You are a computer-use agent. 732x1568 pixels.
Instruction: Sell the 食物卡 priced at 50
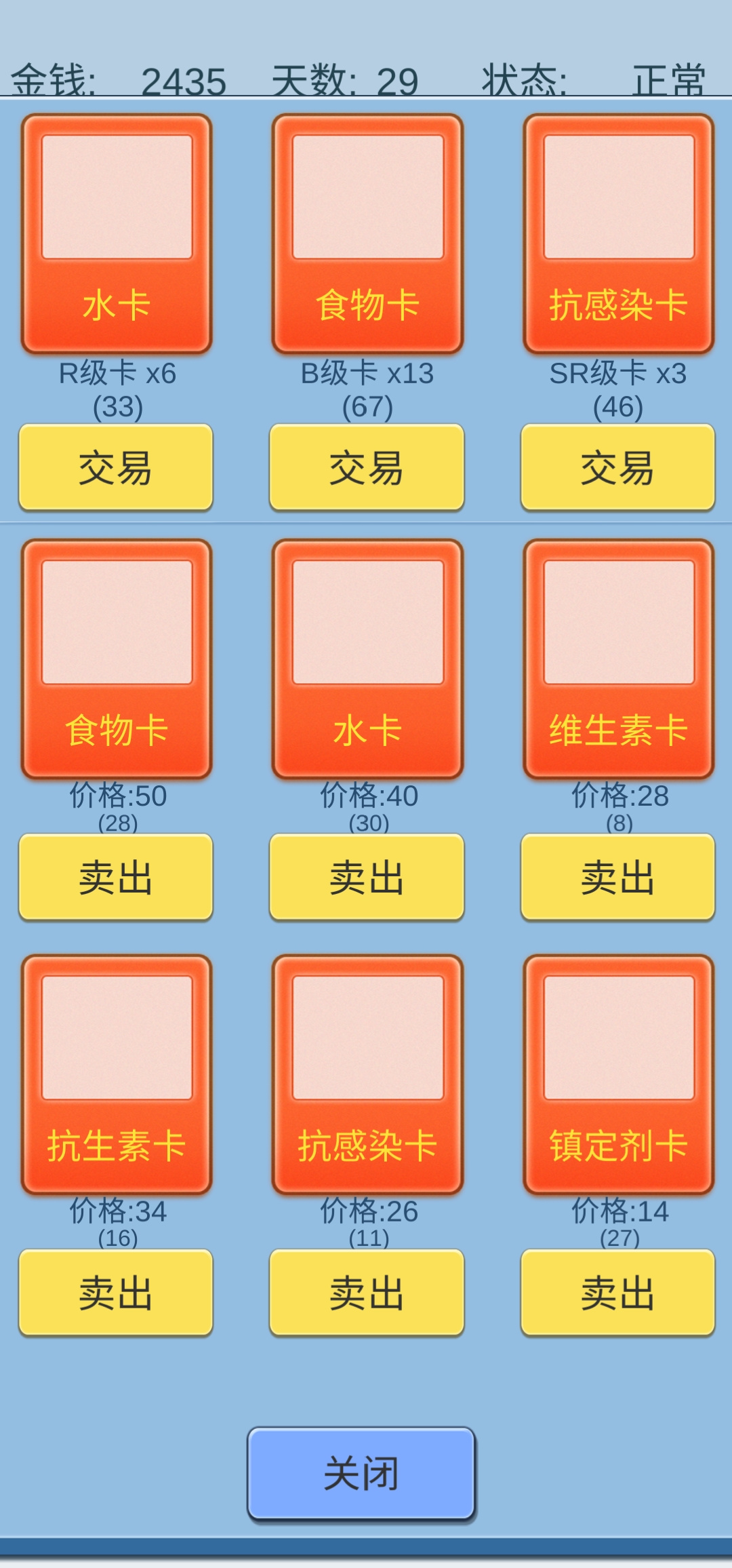coord(116,877)
